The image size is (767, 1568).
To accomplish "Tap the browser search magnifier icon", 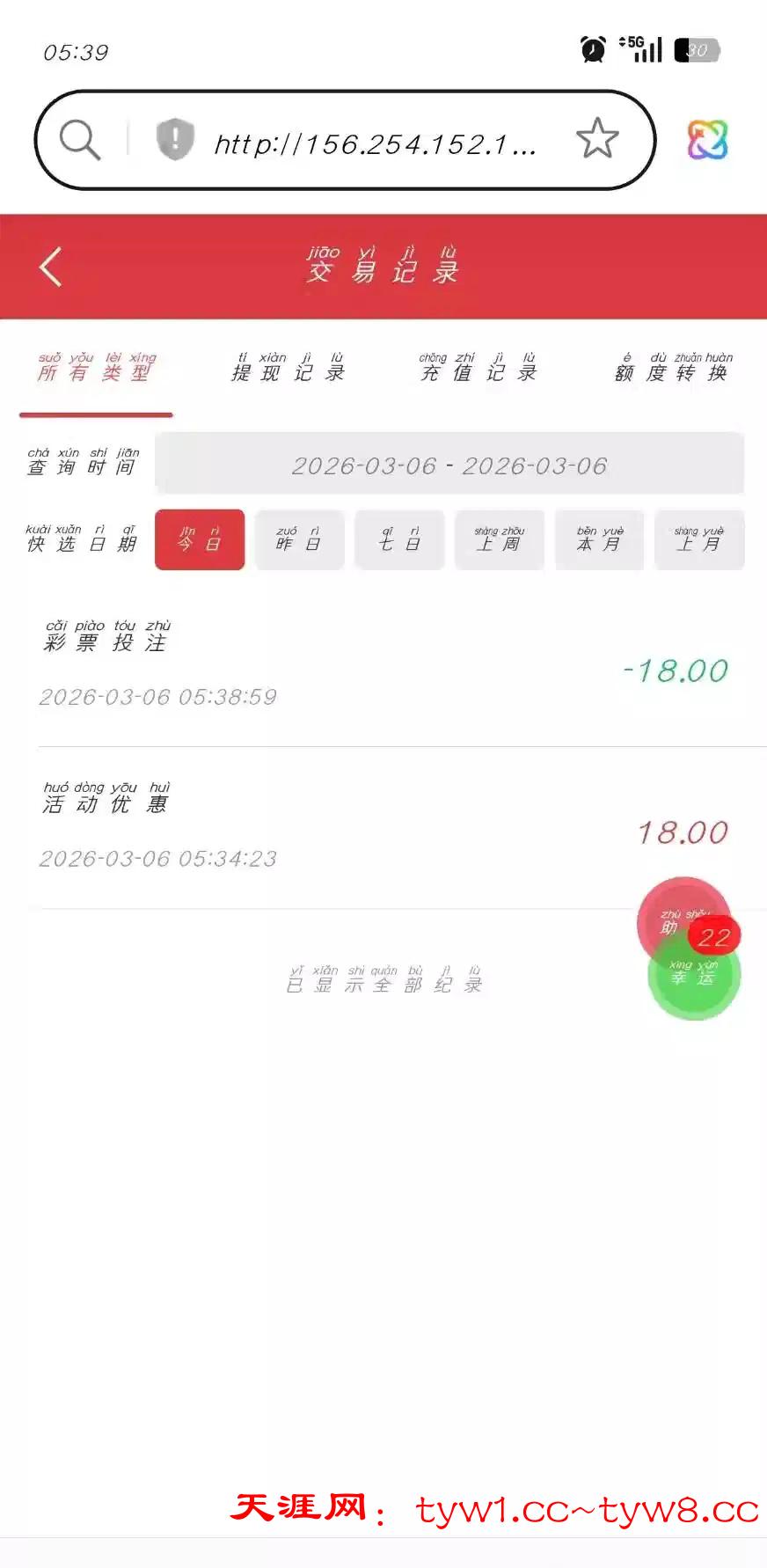I will pos(80,140).
